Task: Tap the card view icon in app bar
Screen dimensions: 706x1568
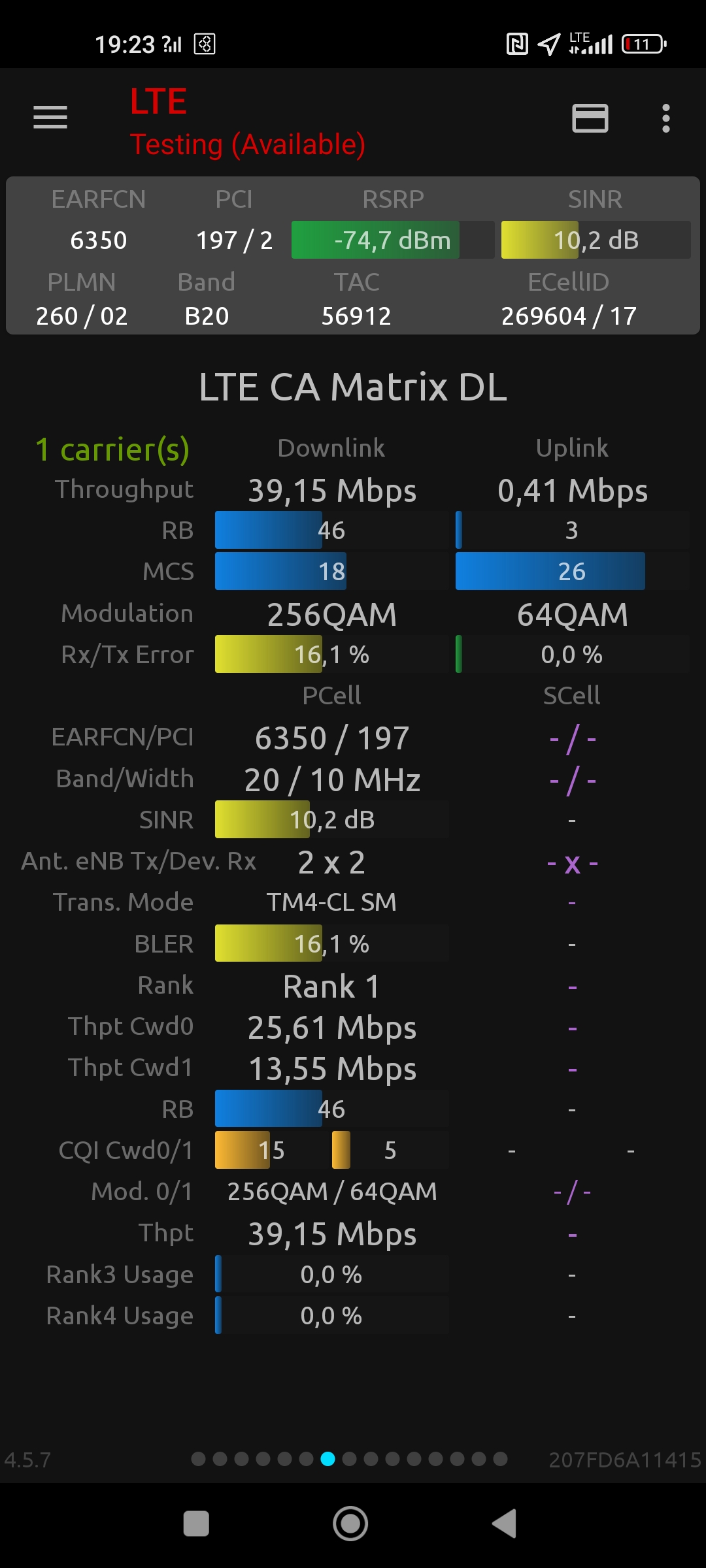Action: pos(590,118)
